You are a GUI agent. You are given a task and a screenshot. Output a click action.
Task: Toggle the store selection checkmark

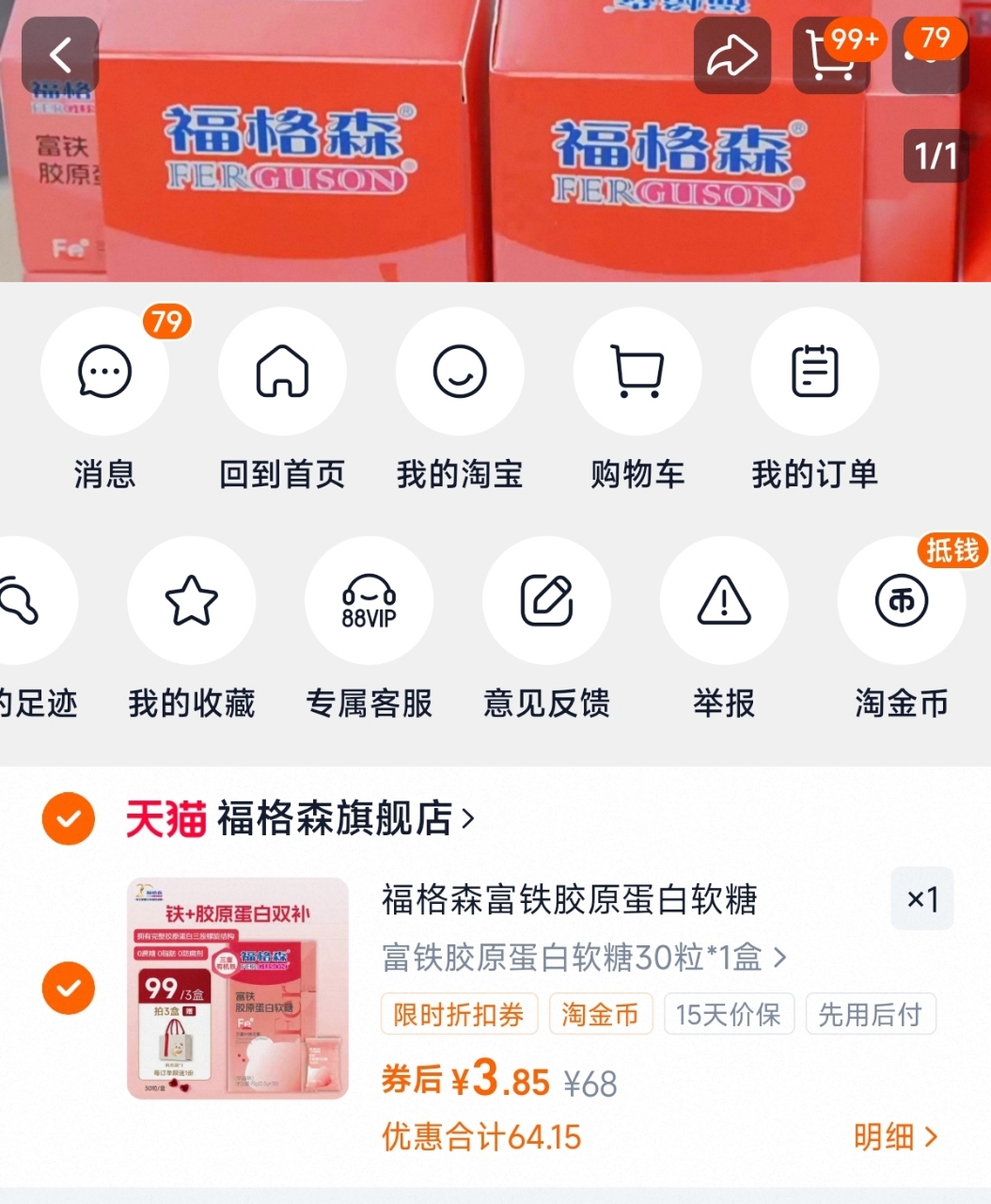[x=68, y=818]
